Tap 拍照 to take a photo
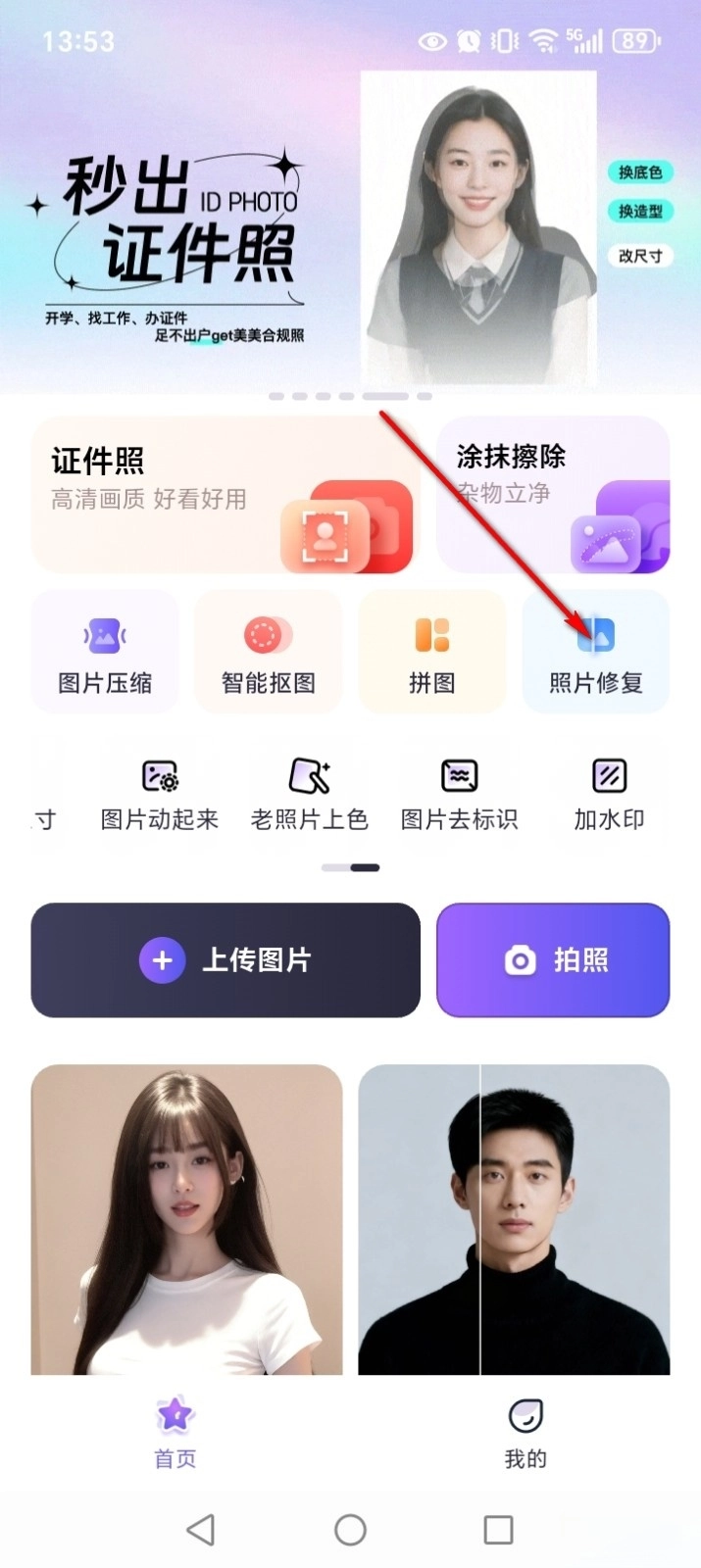 click(553, 960)
